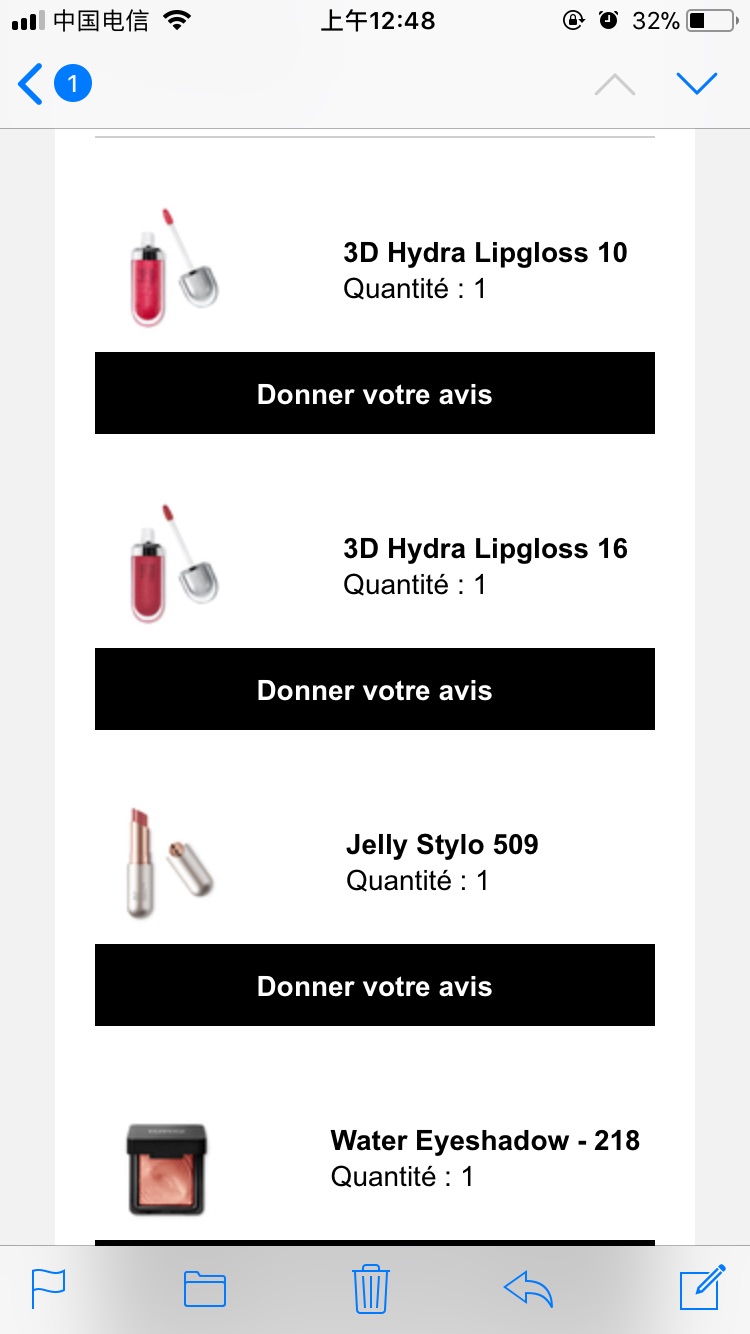Move this message to a folder

coord(205,1289)
